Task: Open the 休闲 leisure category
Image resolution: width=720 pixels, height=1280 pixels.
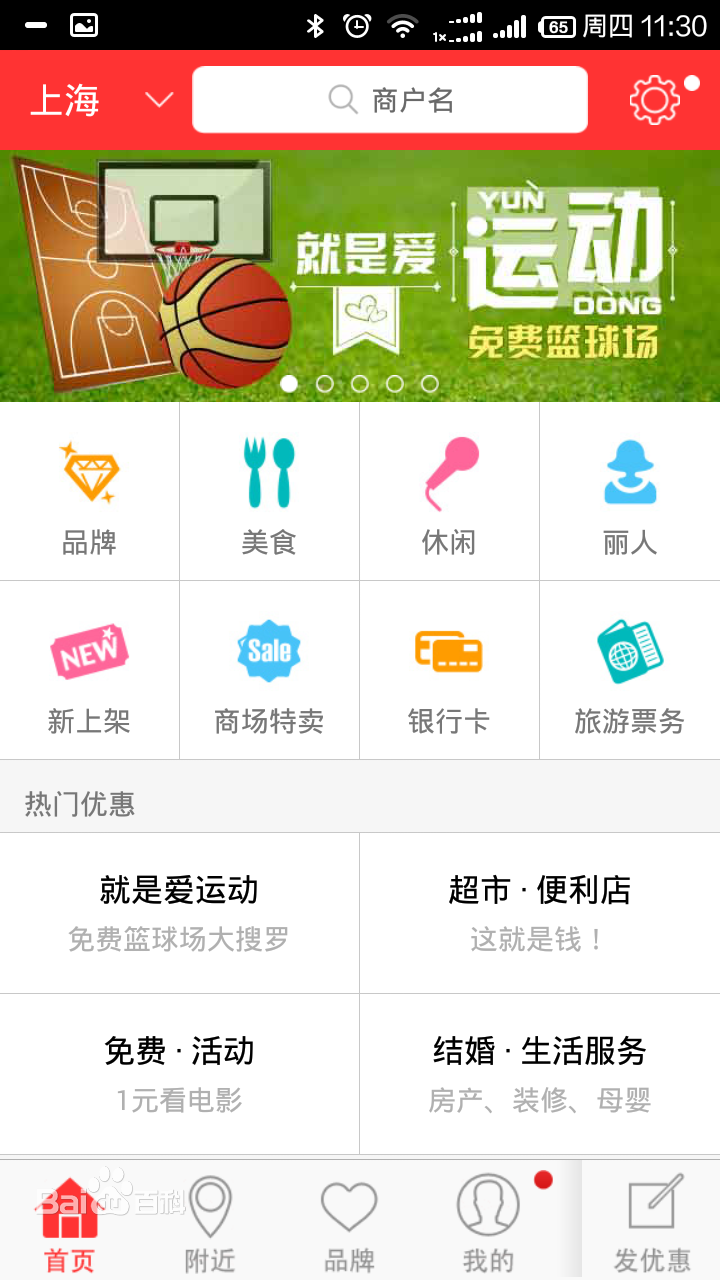Action: pos(450,490)
